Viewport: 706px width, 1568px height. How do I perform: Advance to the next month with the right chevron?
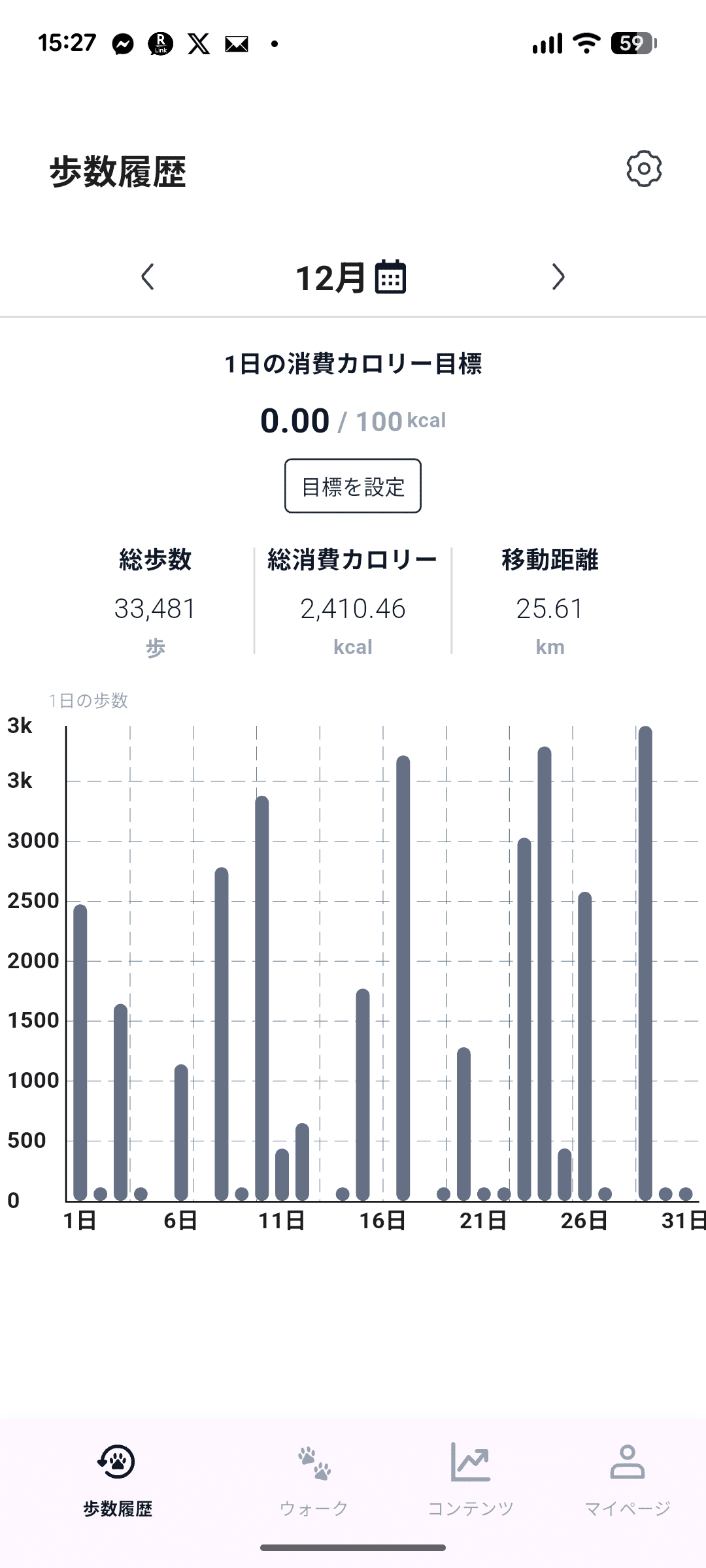pyautogui.click(x=558, y=277)
